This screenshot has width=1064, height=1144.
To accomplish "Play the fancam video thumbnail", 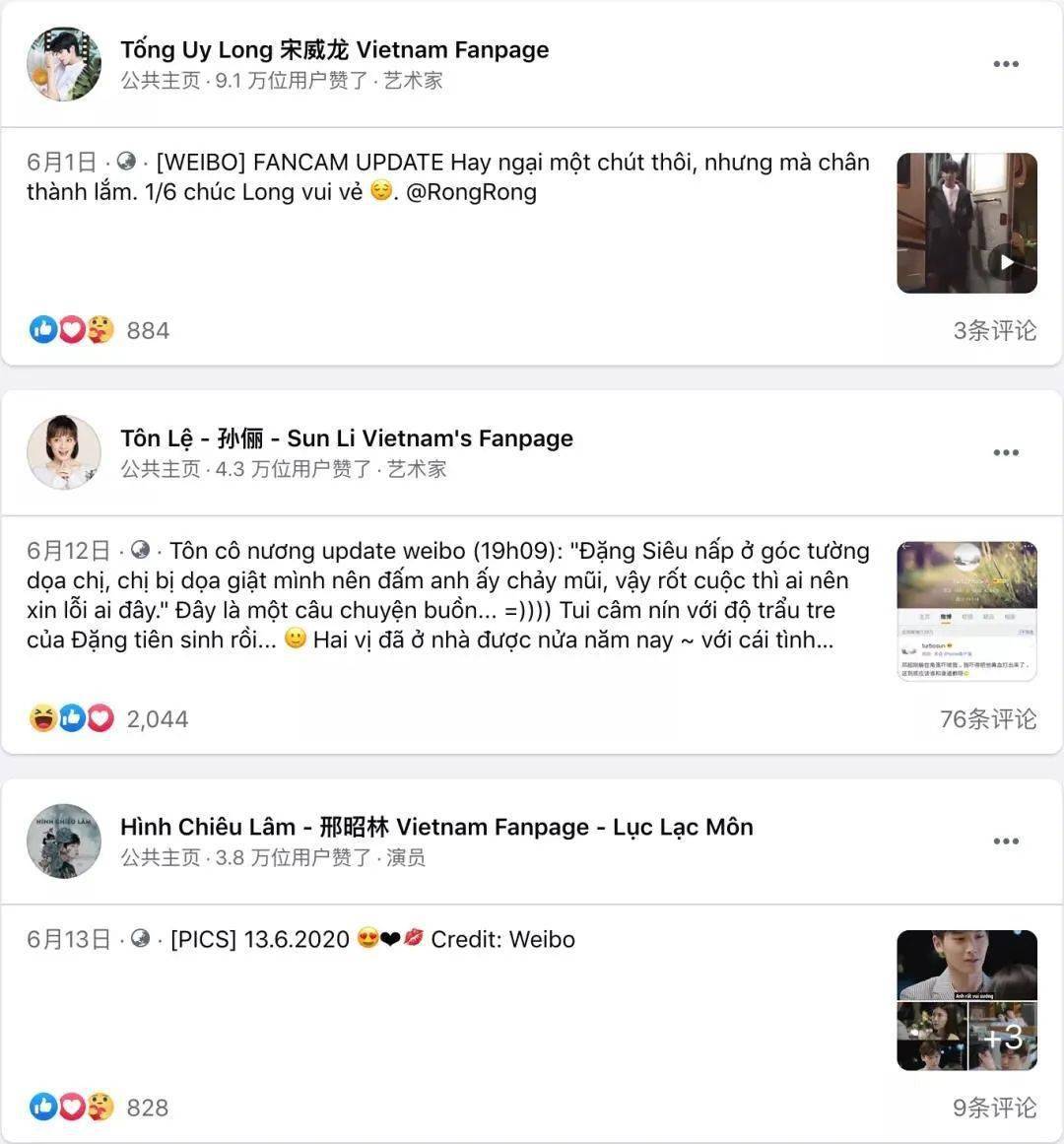I will pos(966,223).
